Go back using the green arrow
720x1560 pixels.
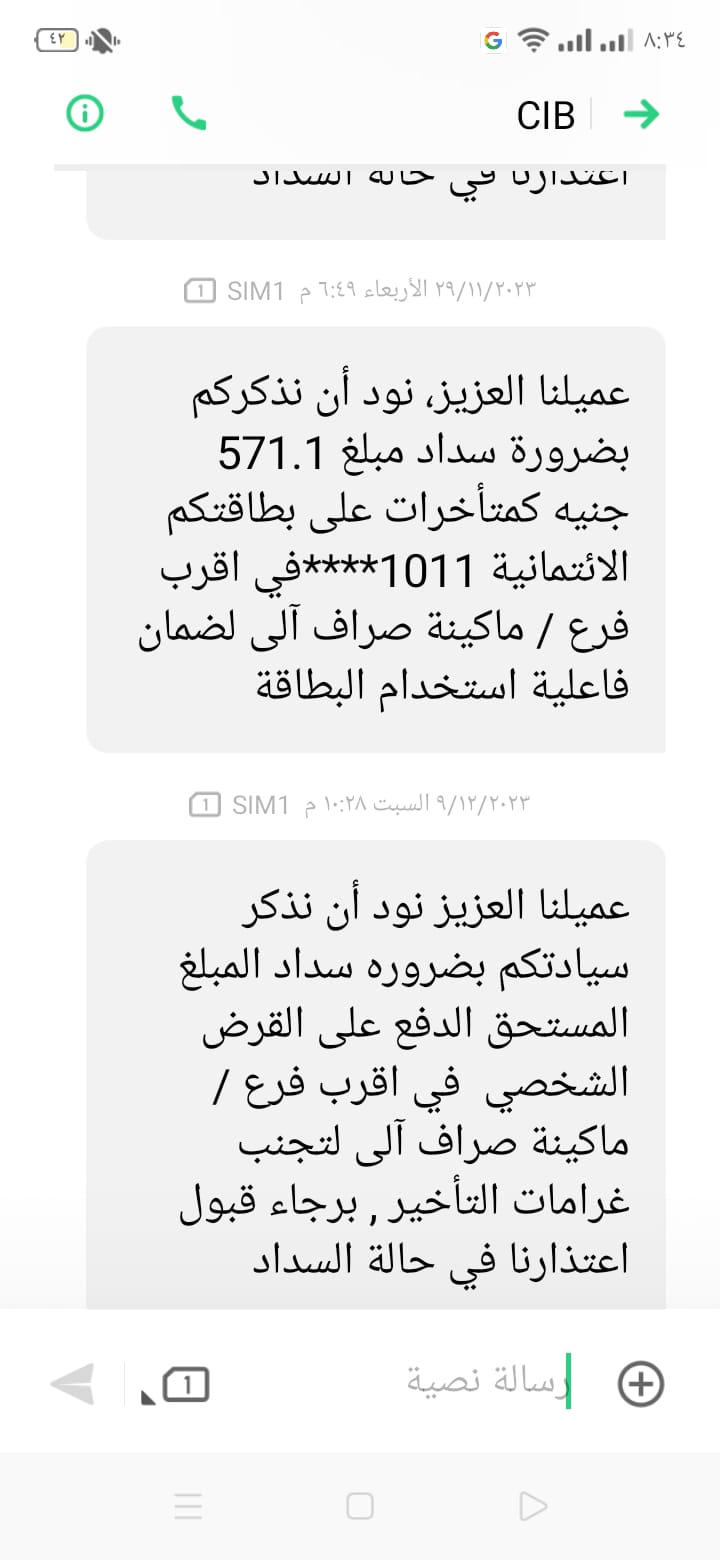tap(641, 114)
